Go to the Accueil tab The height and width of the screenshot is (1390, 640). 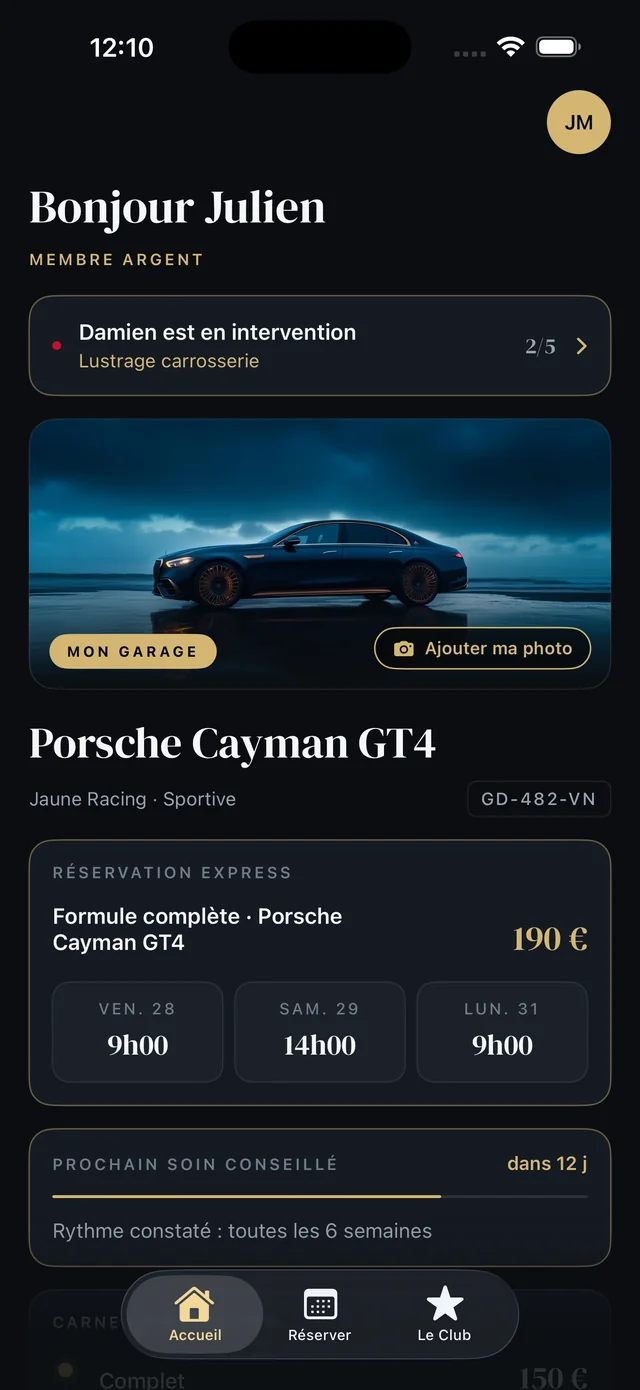coord(195,1315)
